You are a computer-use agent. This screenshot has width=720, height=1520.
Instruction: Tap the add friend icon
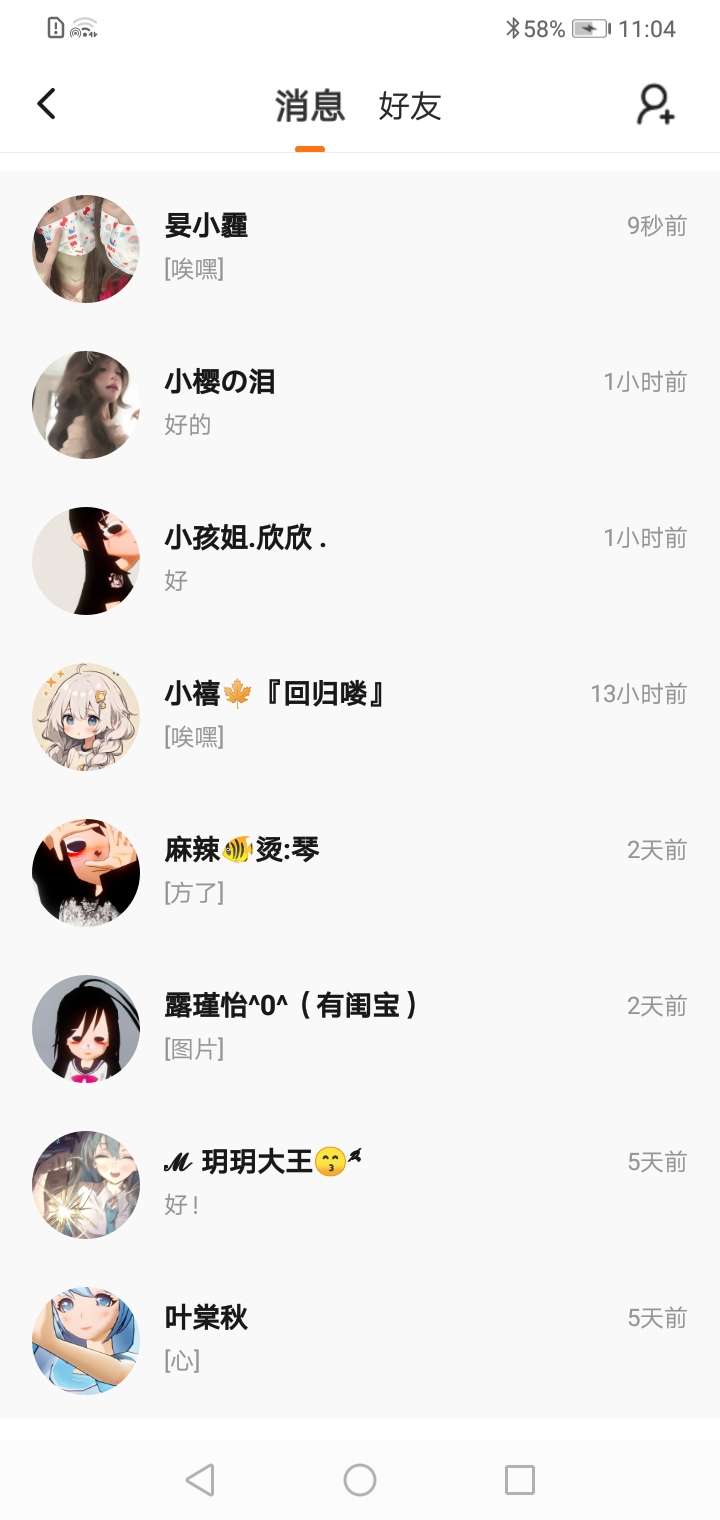click(656, 105)
